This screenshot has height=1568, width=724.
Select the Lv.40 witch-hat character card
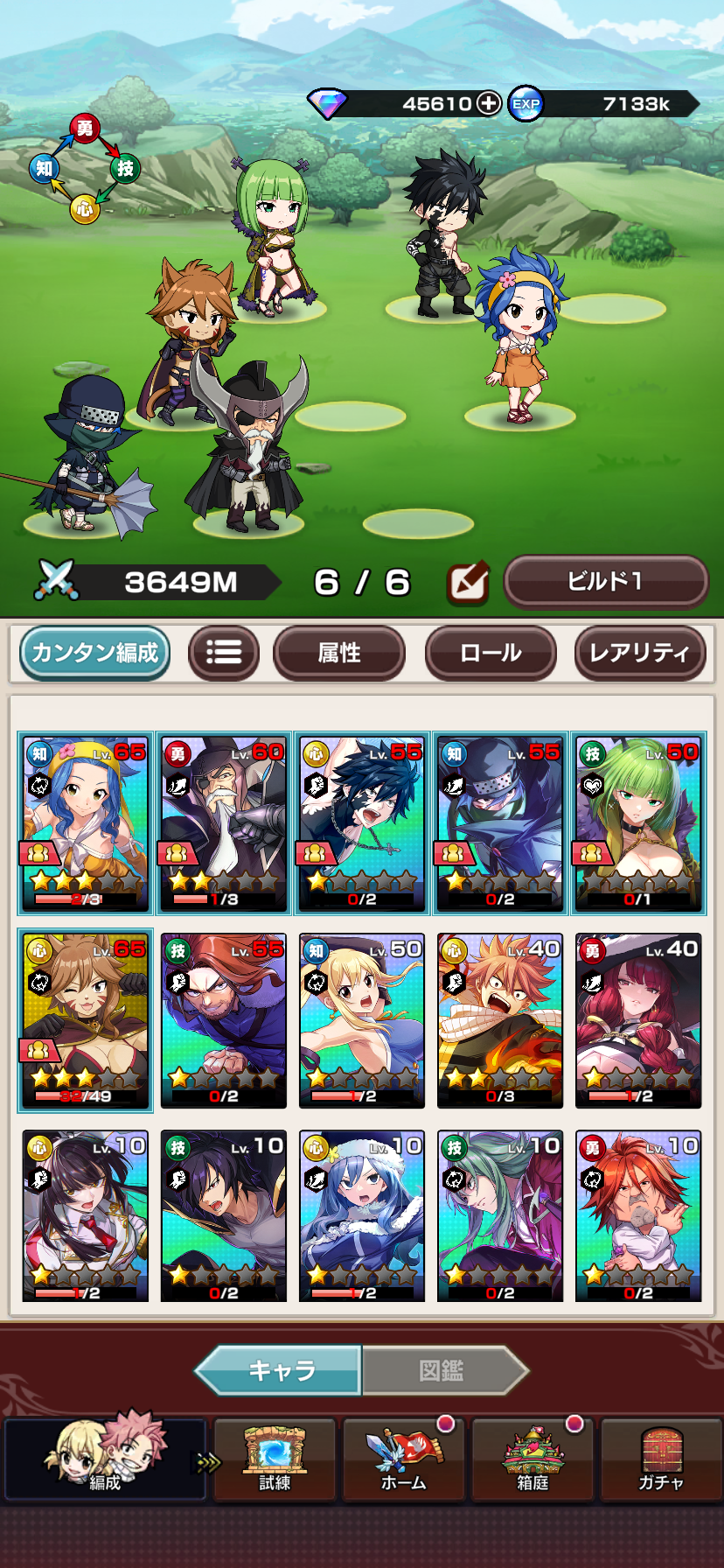[638, 1020]
